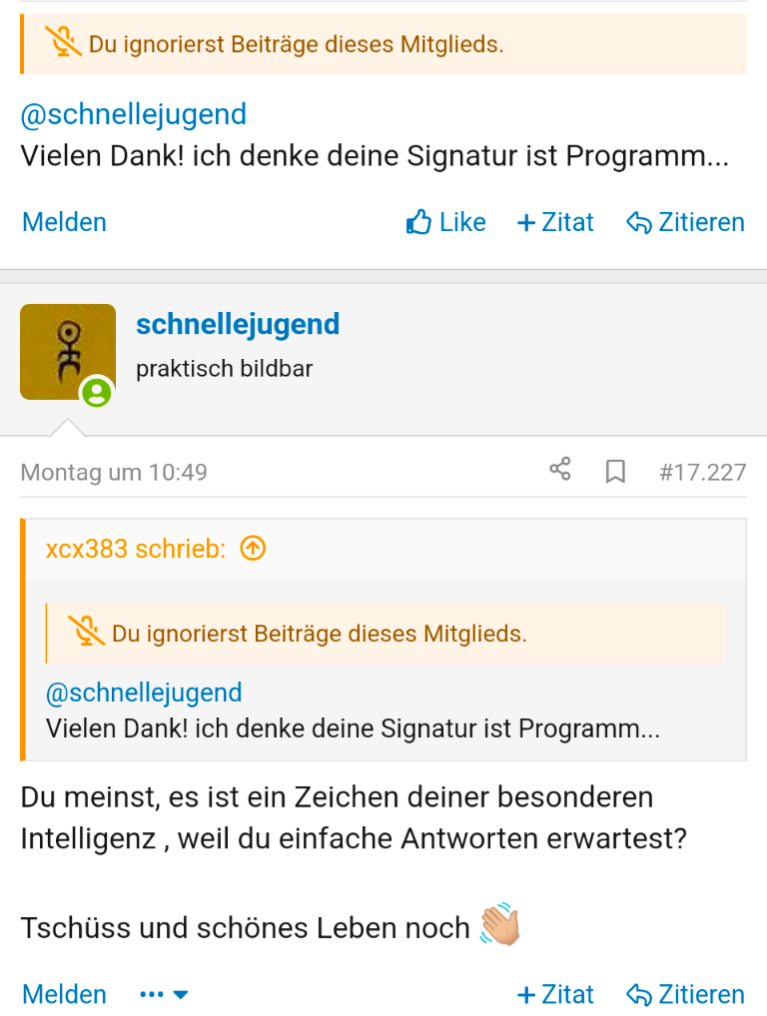Open the Montag um 10:49 timestamp
This screenshot has width=767, height=1016.
[114, 471]
